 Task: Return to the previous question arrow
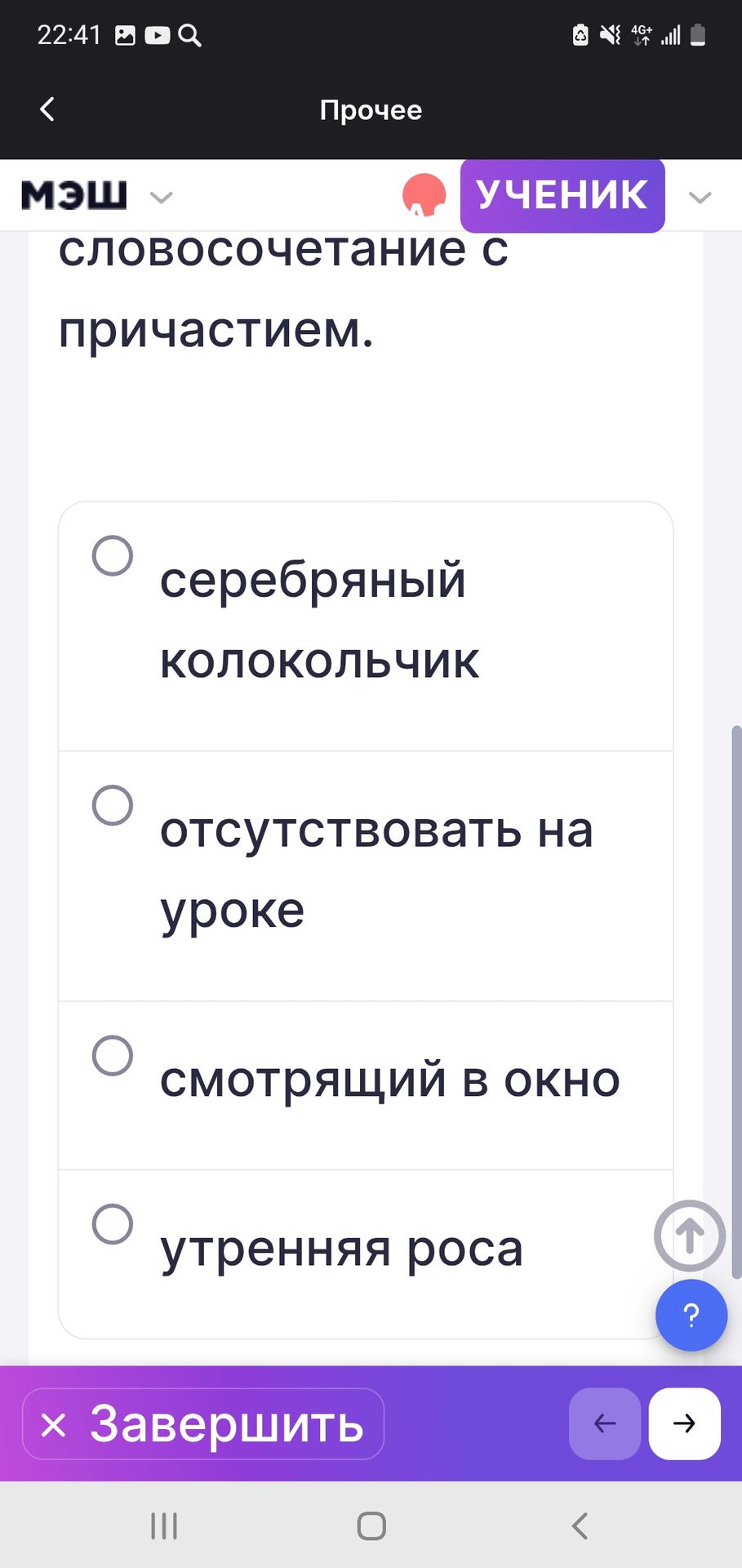coord(604,1423)
